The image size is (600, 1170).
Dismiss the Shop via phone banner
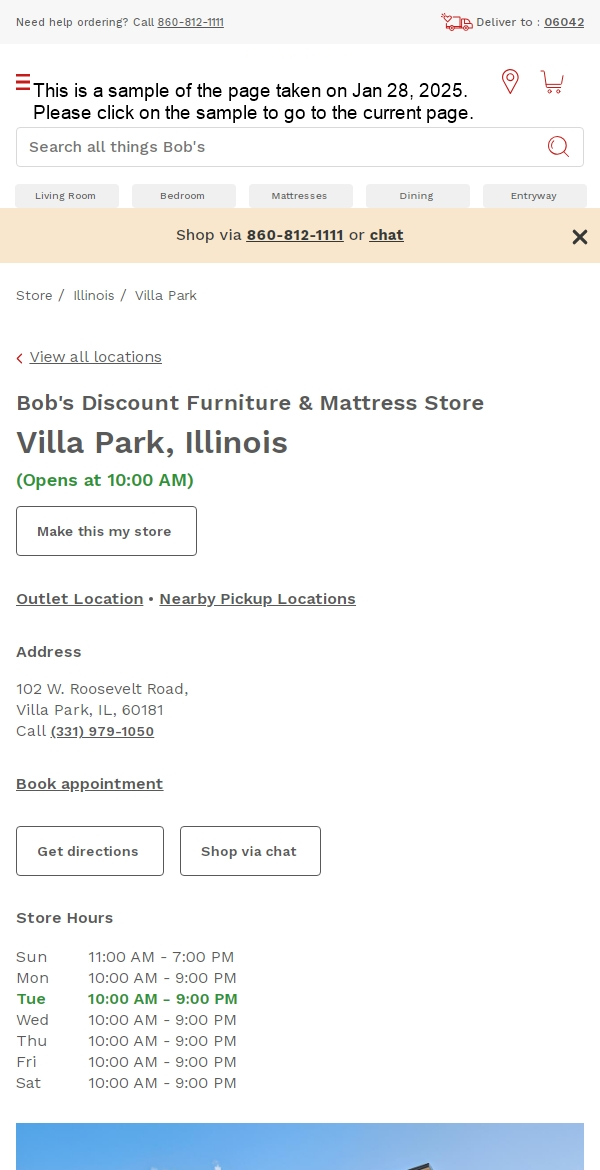tap(579, 237)
